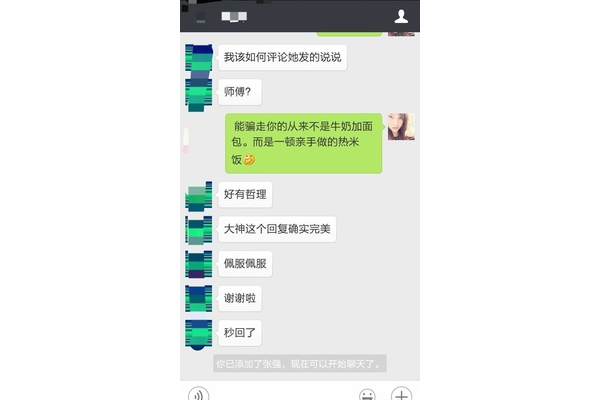600x400 pixels.
Task: Open the chat info profile icon
Action: [401, 16]
